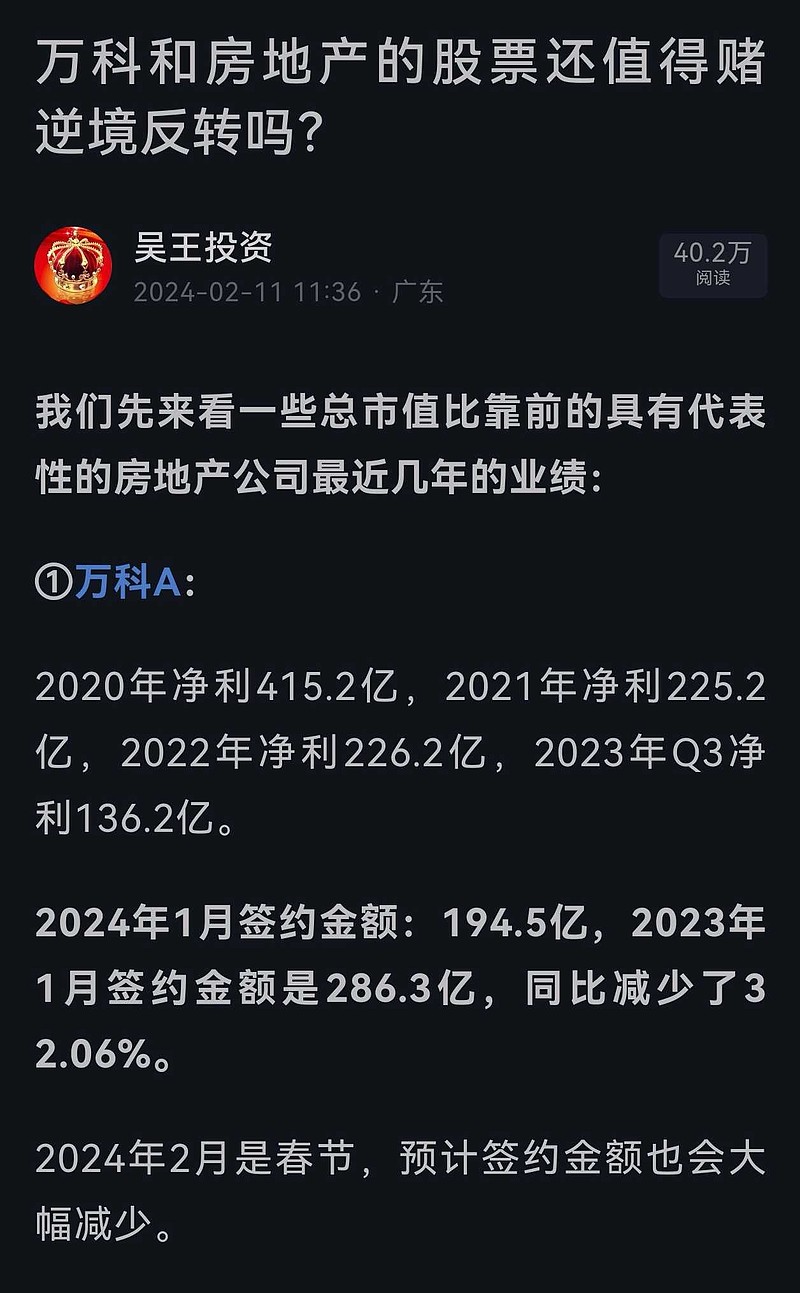Open 吴王投资's profile avatar
800x1293 pixels.
(73, 265)
